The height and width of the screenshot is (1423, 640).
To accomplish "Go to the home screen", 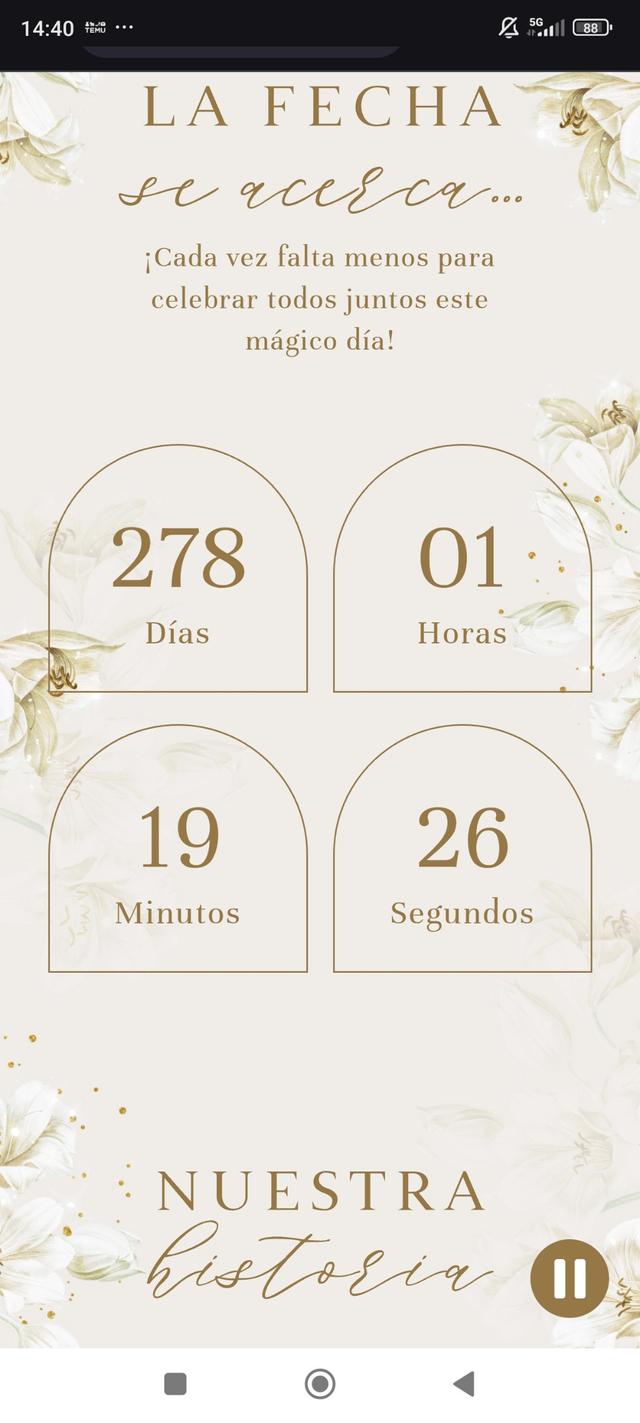I will [x=320, y=1384].
